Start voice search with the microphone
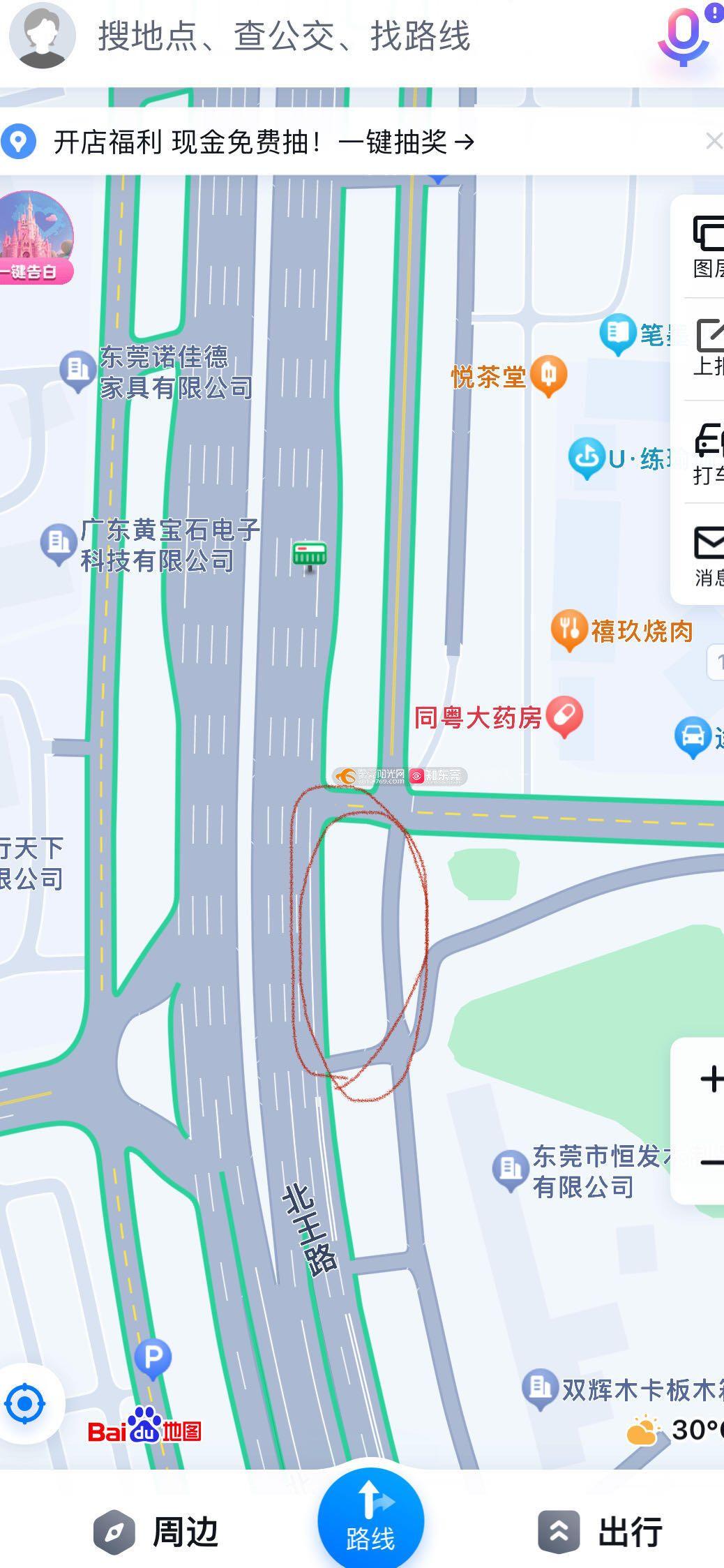 coord(684,36)
